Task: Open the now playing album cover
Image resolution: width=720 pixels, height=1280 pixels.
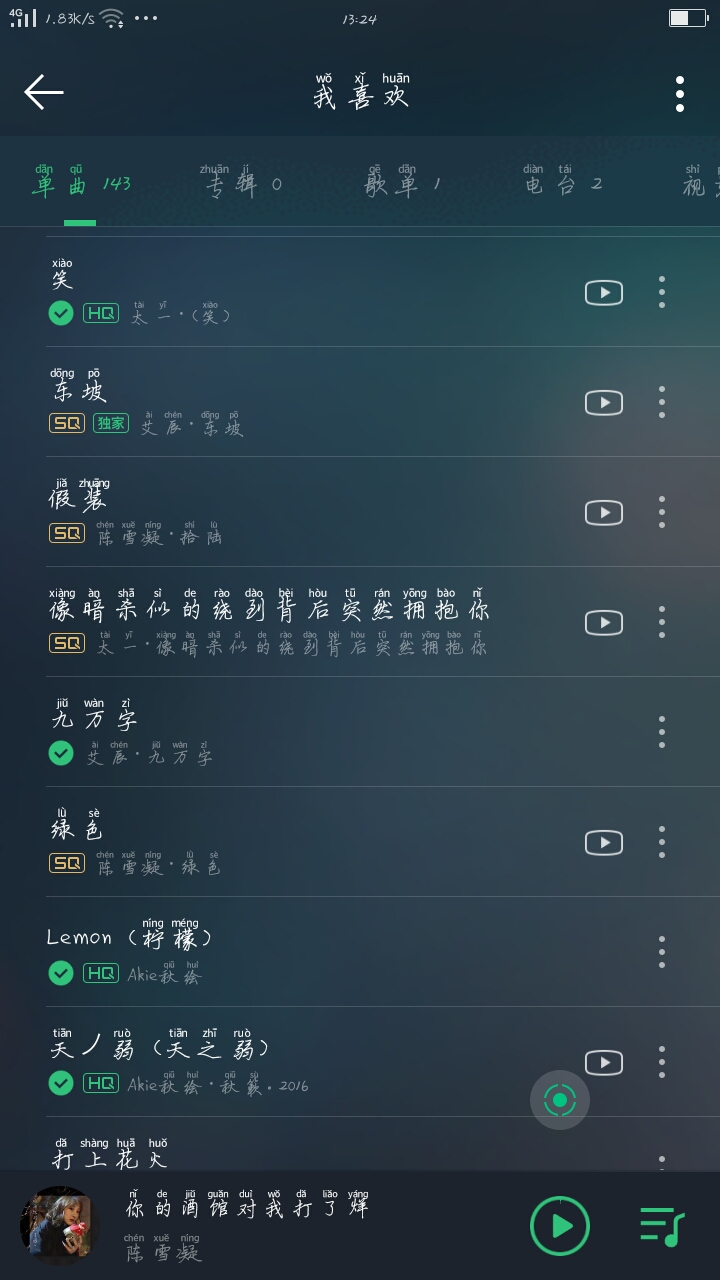Action: [x=60, y=1226]
